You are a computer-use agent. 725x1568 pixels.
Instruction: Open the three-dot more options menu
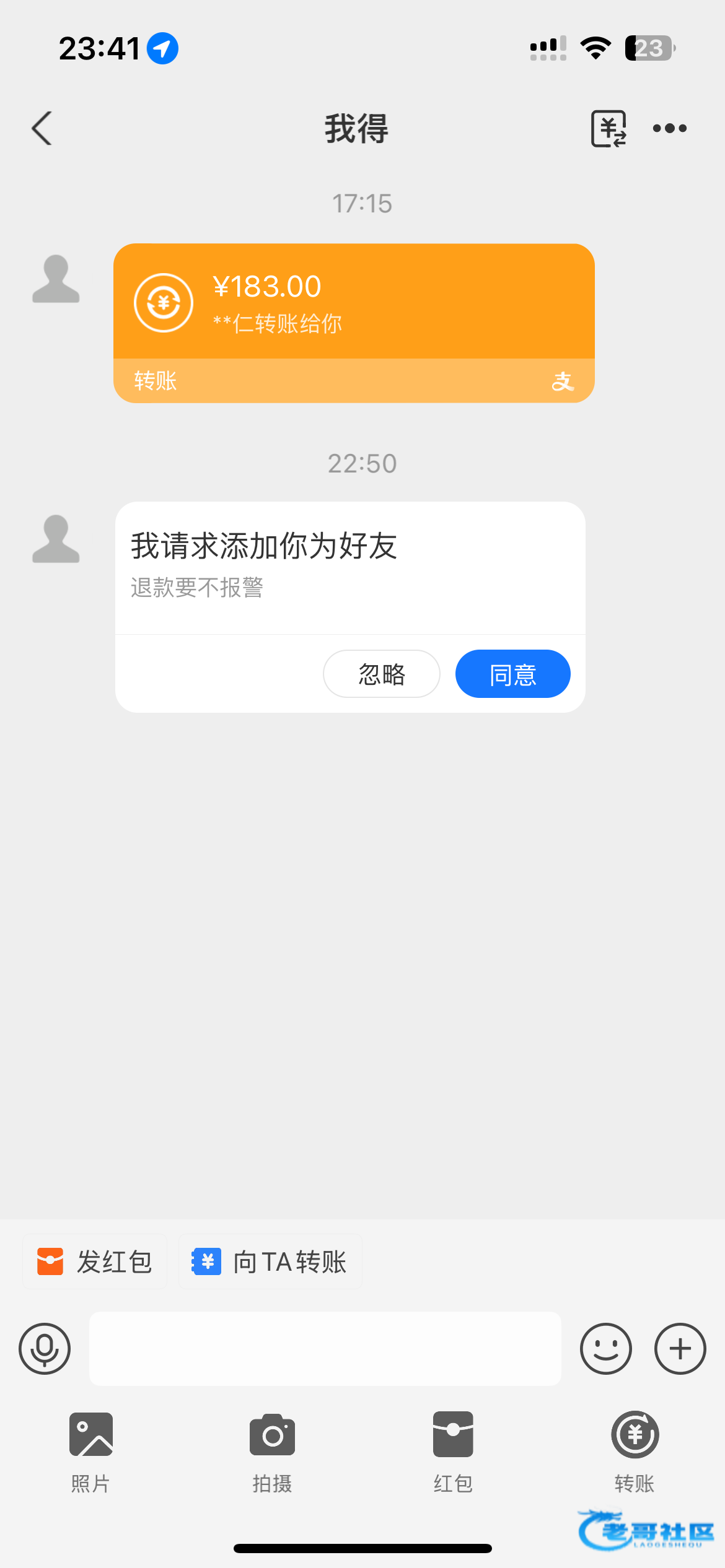[x=670, y=129]
